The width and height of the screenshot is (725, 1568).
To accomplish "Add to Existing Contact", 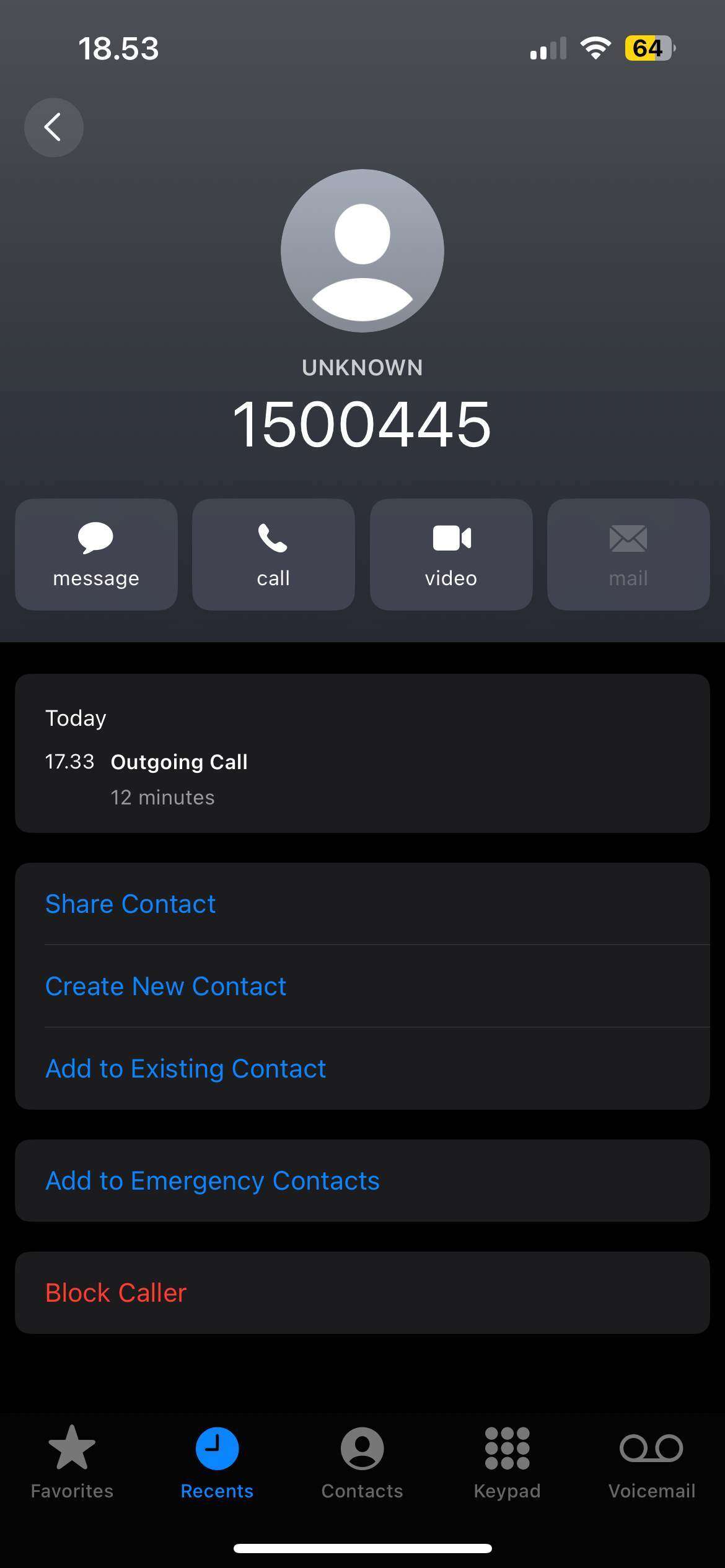I will [x=186, y=1069].
